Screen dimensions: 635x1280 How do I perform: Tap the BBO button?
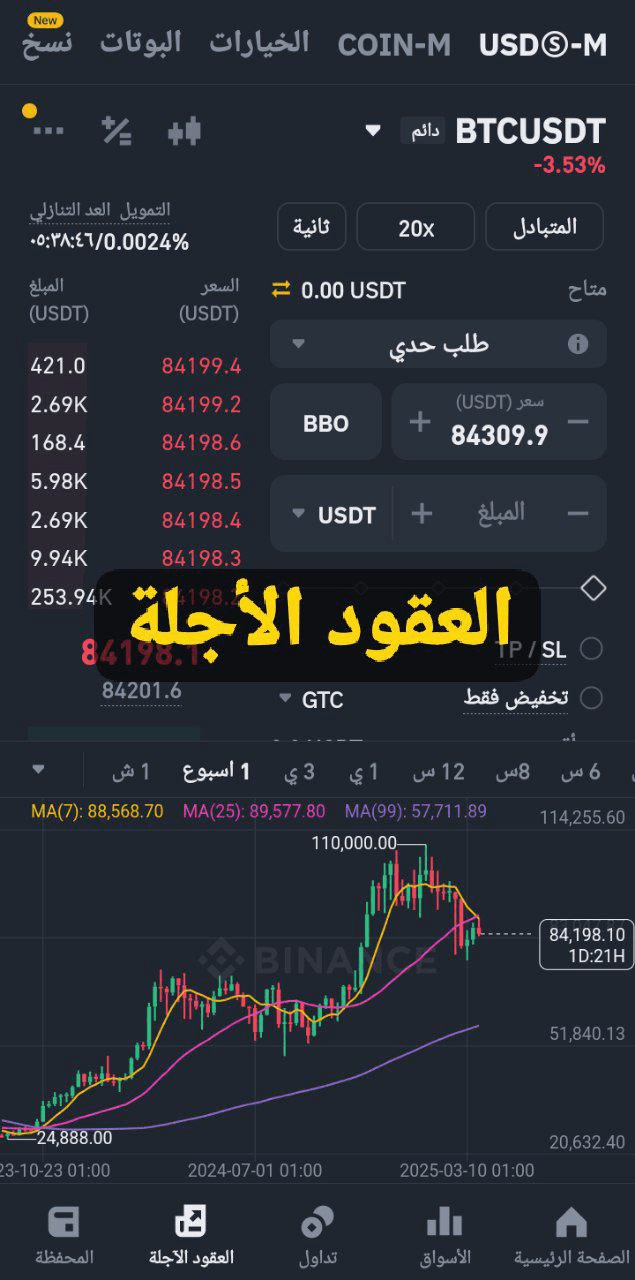(x=326, y=423)
